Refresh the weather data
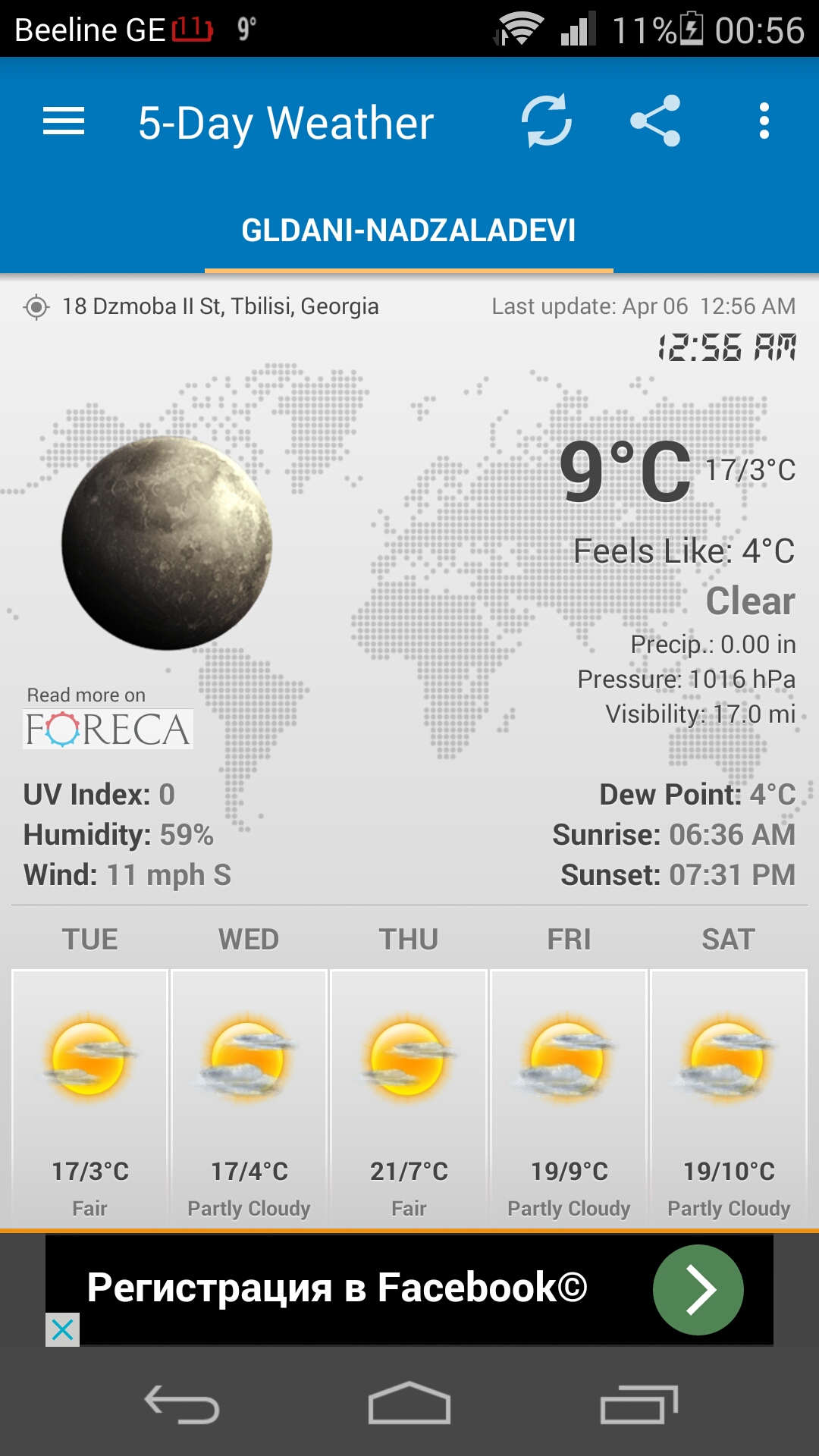 tap(546, 121)
